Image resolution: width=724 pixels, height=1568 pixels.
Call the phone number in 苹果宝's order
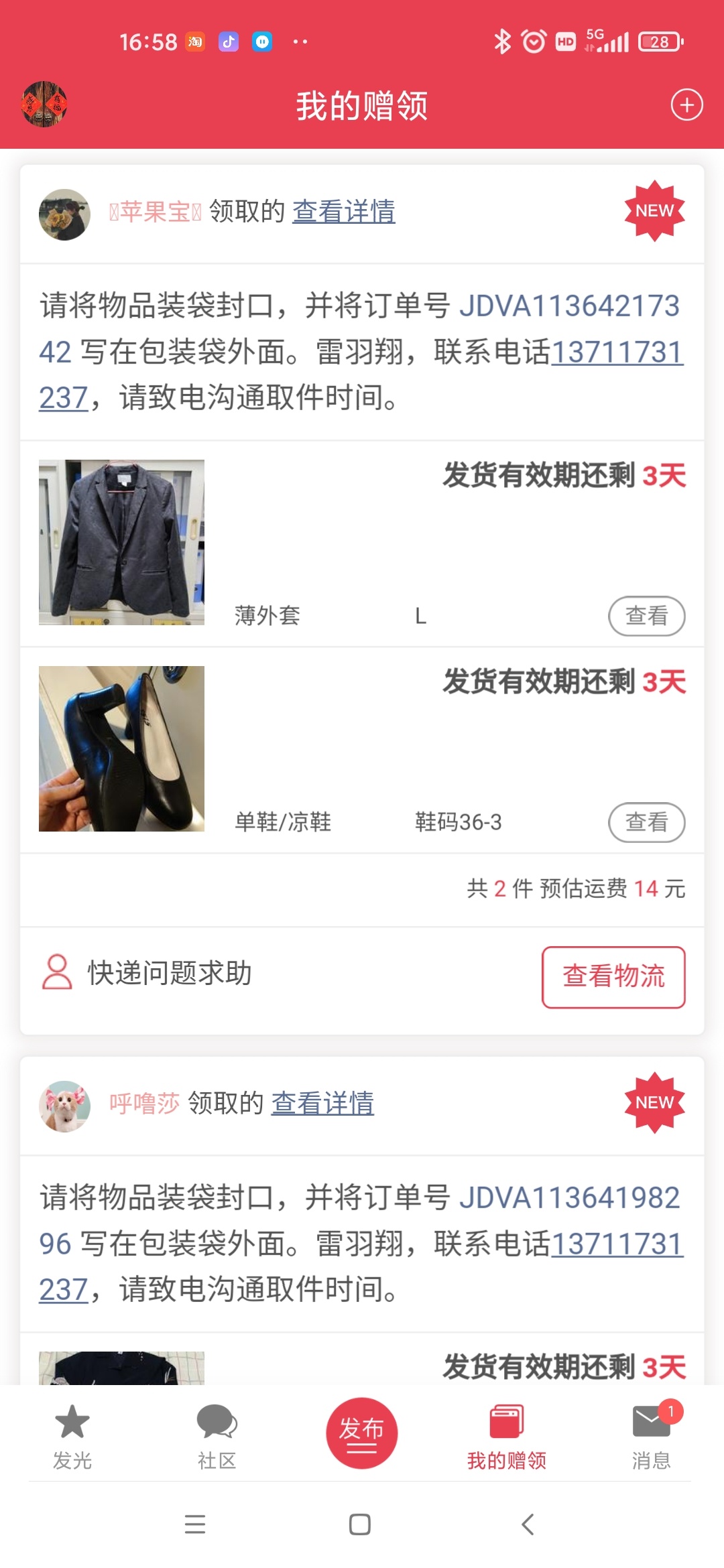coord(618,352)
